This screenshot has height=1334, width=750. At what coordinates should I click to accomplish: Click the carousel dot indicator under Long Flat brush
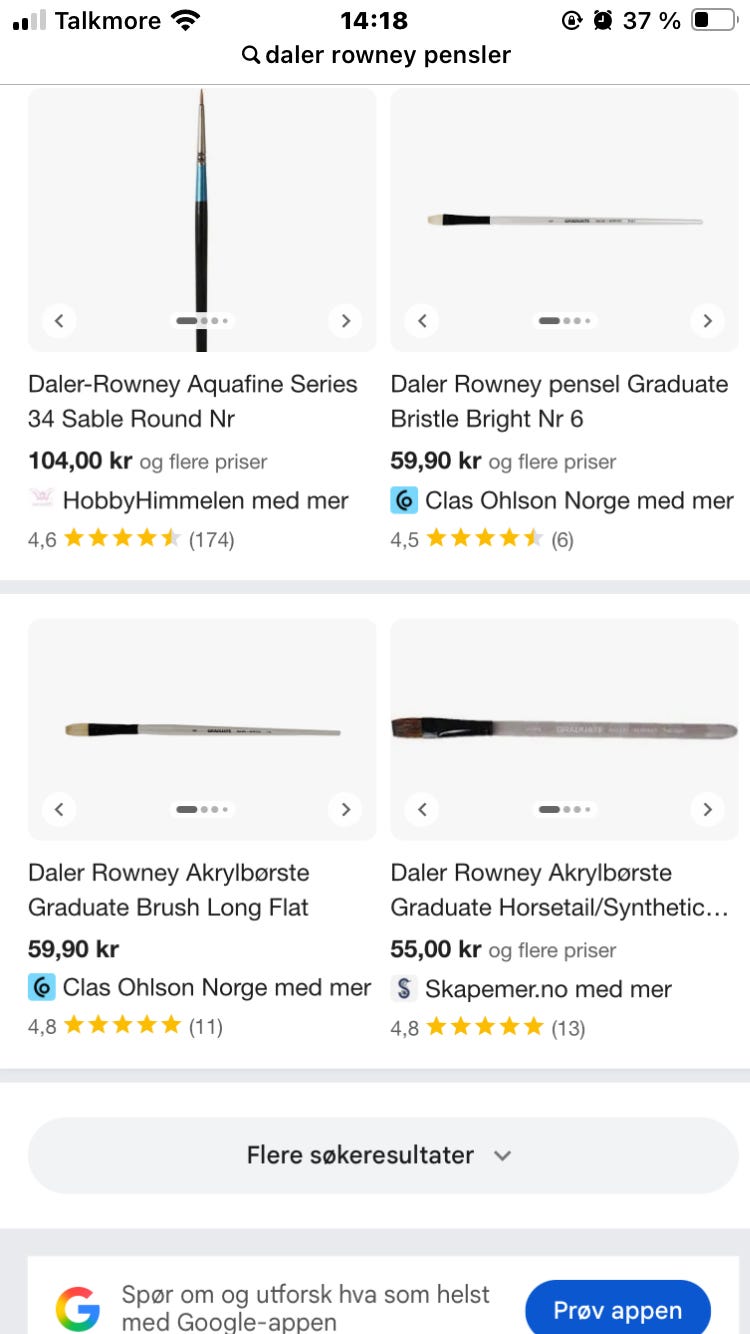point(202,809)
